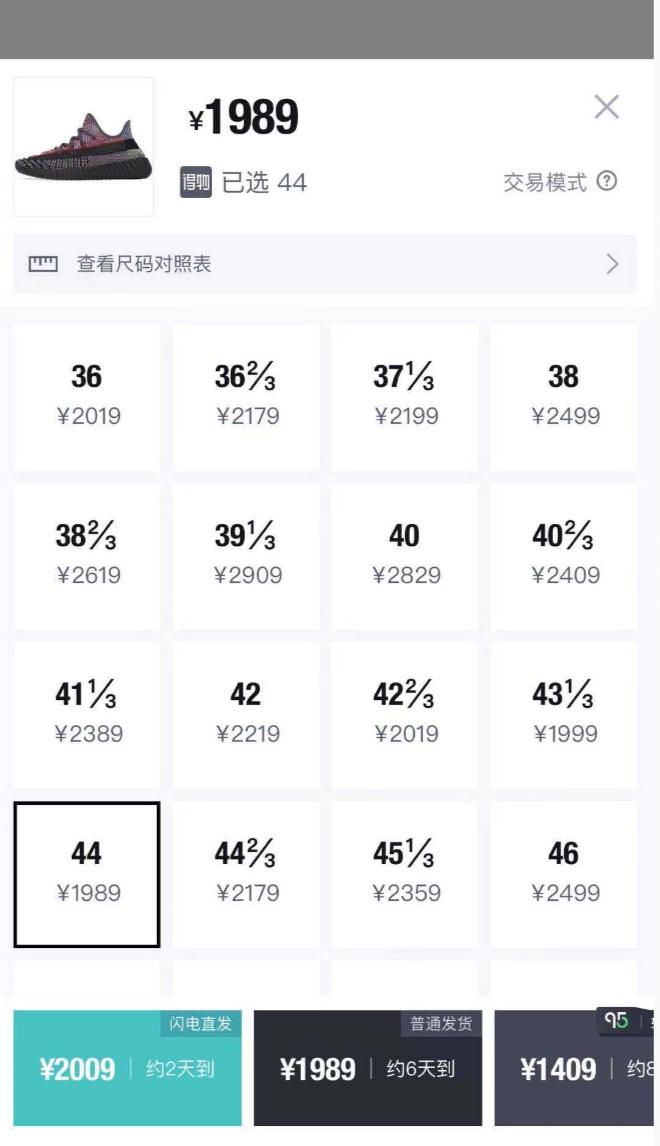Select size 38 priced ¥2499
This screenshot has height=1146, width=660.
(x=564, y=396)
